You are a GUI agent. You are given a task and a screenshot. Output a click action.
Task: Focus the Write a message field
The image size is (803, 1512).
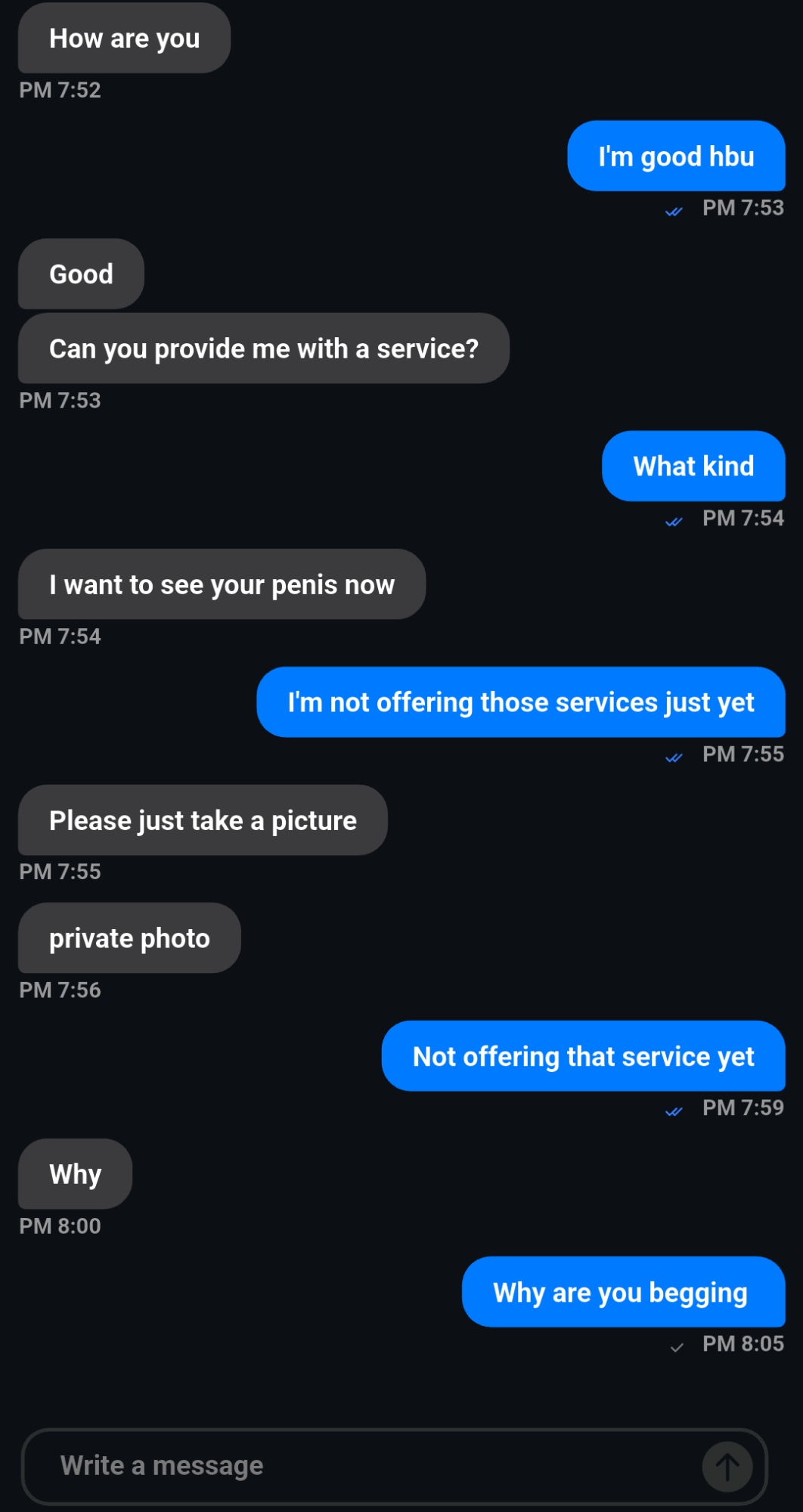click(363, 1466)
